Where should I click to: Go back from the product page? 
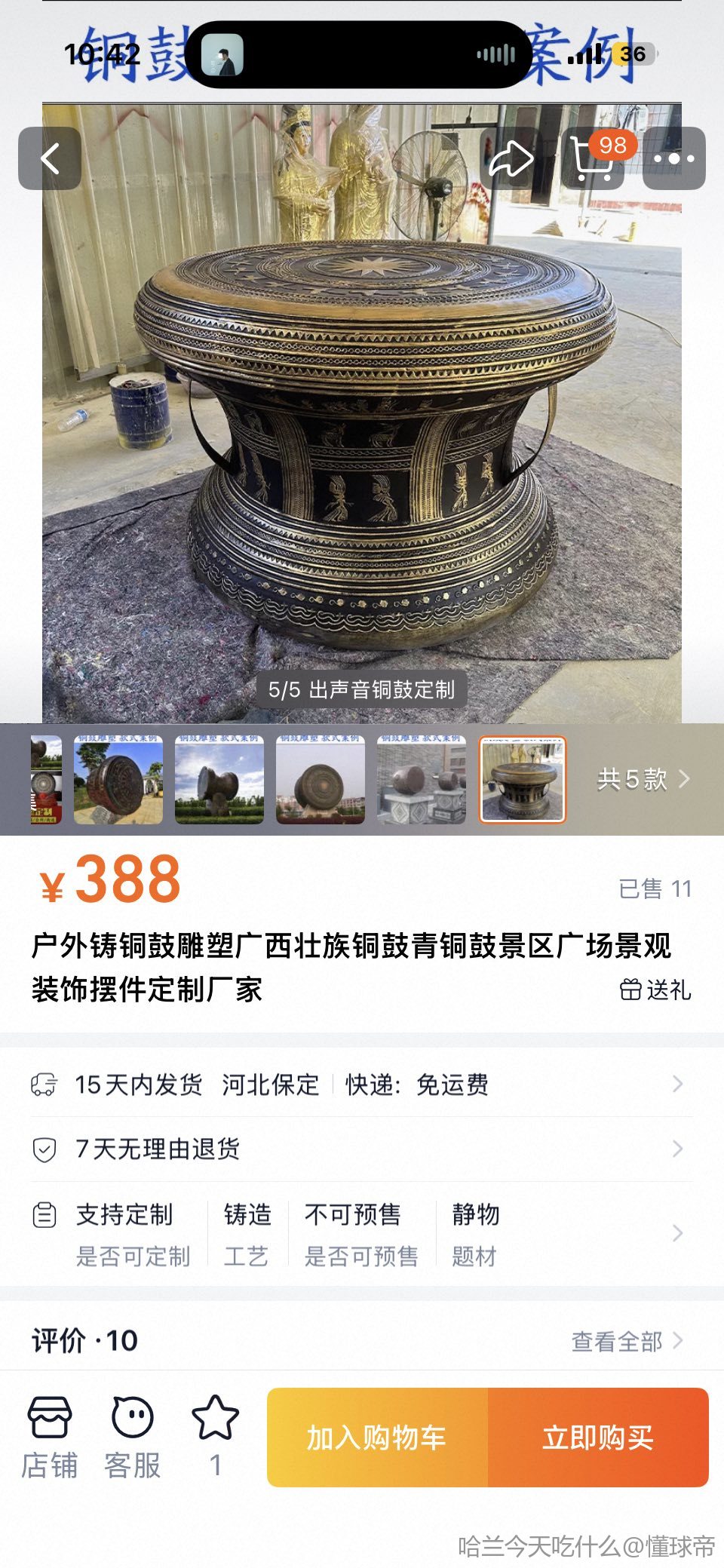[x=50, y=158]
